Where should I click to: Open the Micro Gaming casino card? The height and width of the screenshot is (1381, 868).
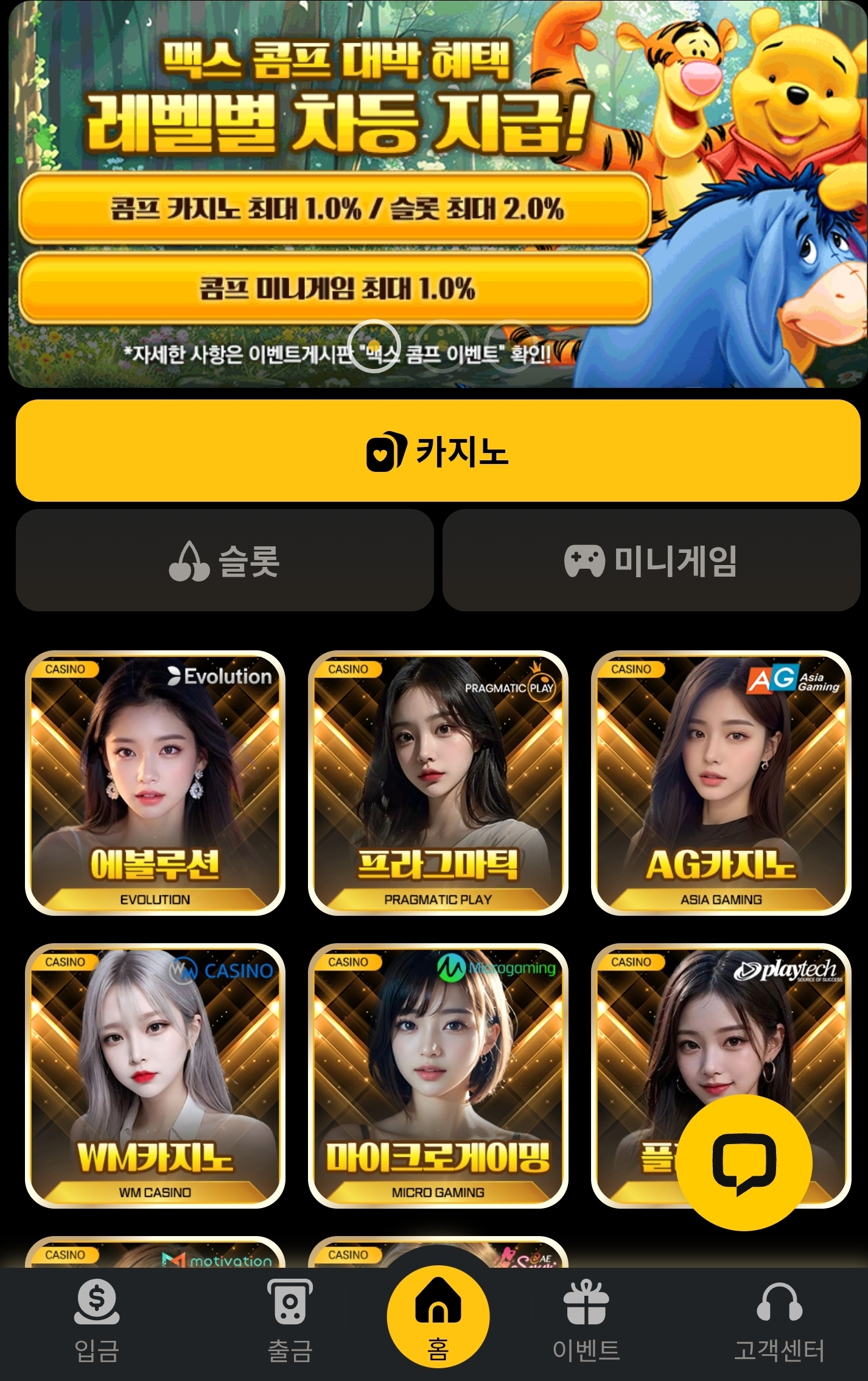coord(438,1076)
